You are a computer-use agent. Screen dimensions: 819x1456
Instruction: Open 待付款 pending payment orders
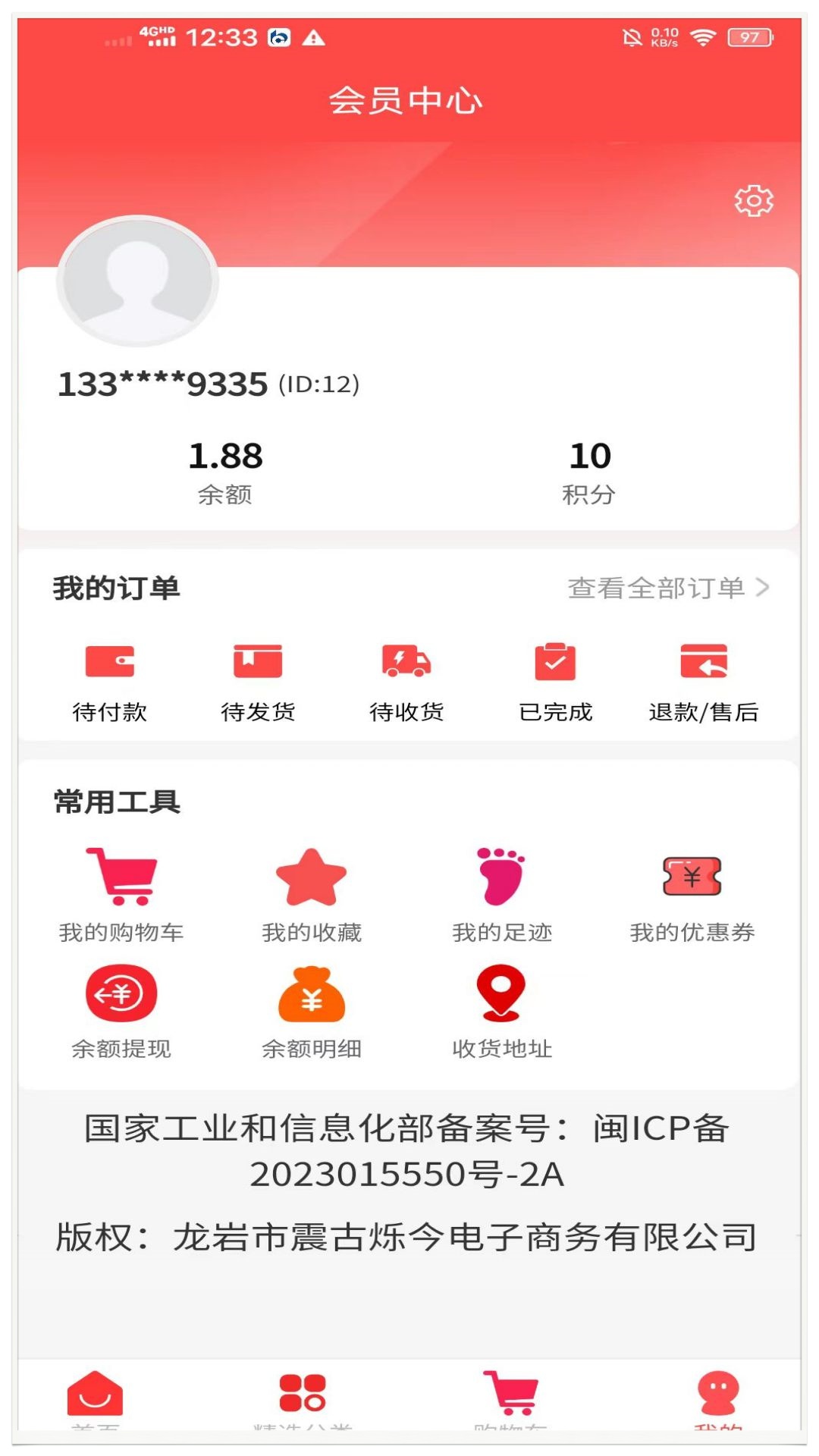click(x=110, y=680)
